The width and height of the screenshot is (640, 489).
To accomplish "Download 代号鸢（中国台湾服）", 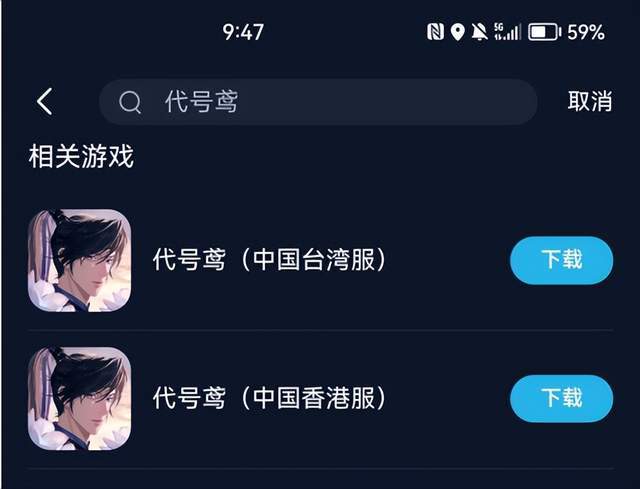I will [561, 260].
